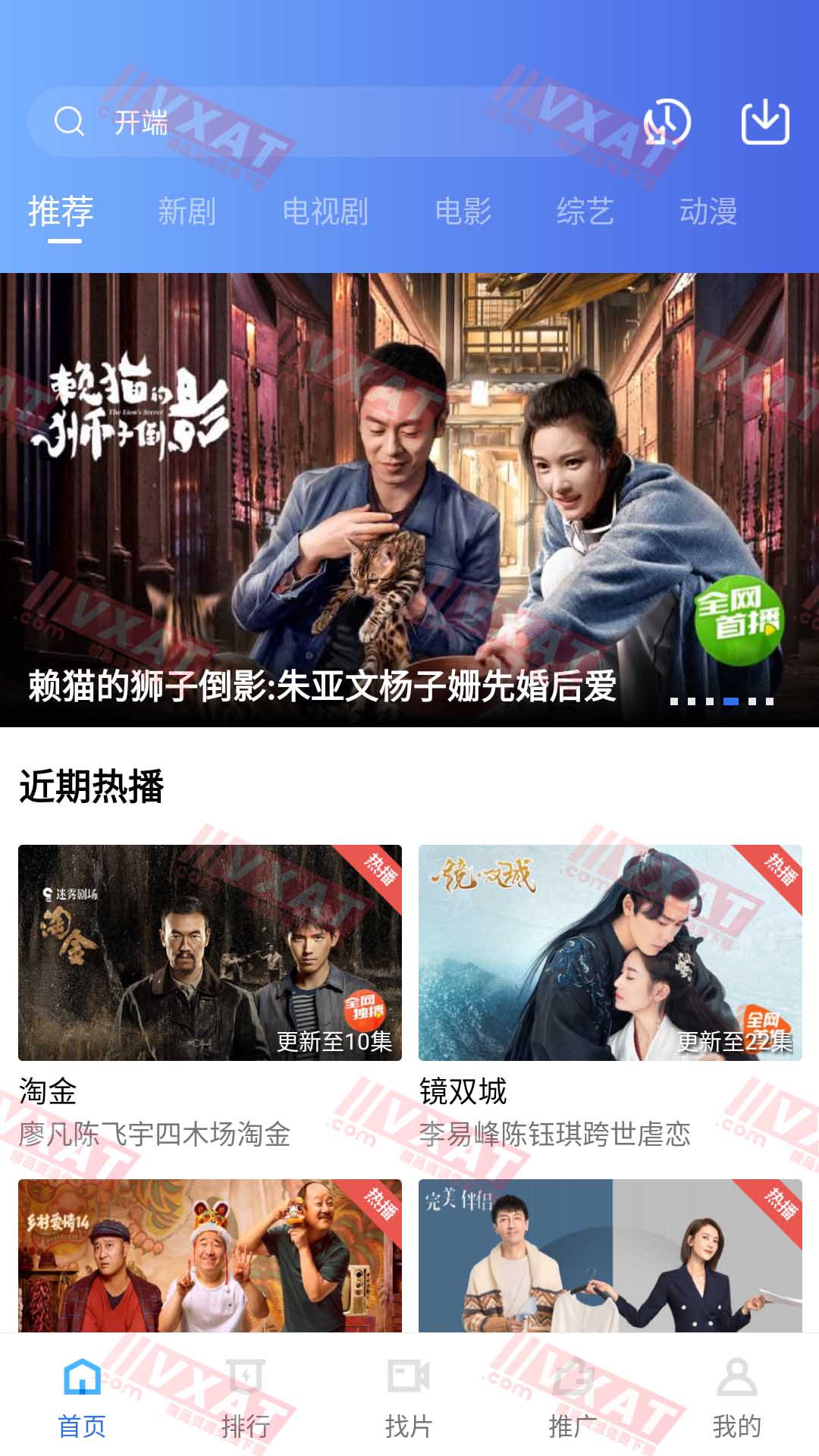Switch to the 电影 tab

(x=463, y=212)
